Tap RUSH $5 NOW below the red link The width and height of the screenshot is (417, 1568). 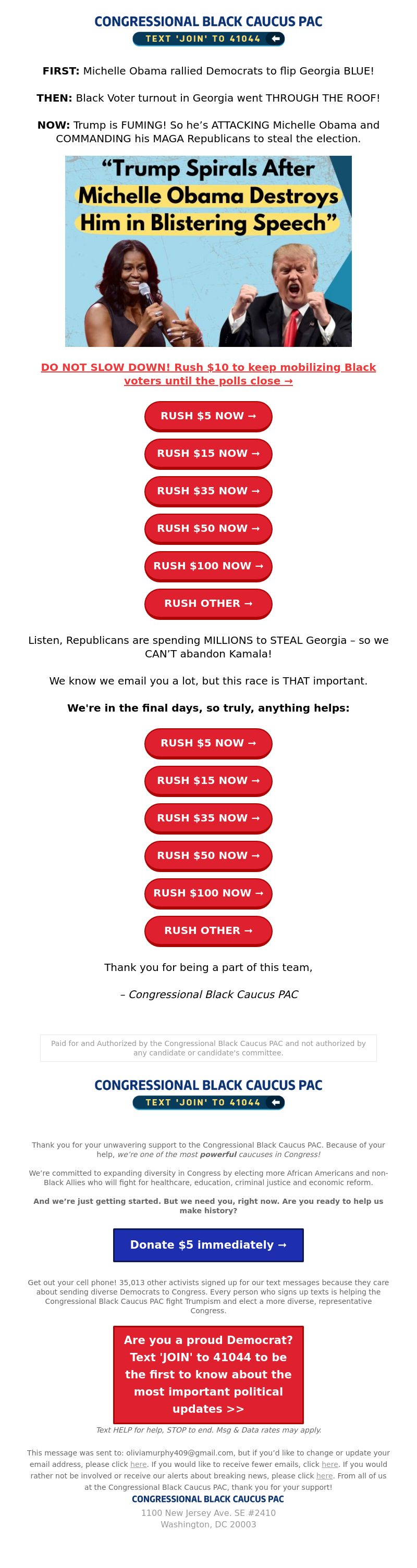click(x=208, y=416)
